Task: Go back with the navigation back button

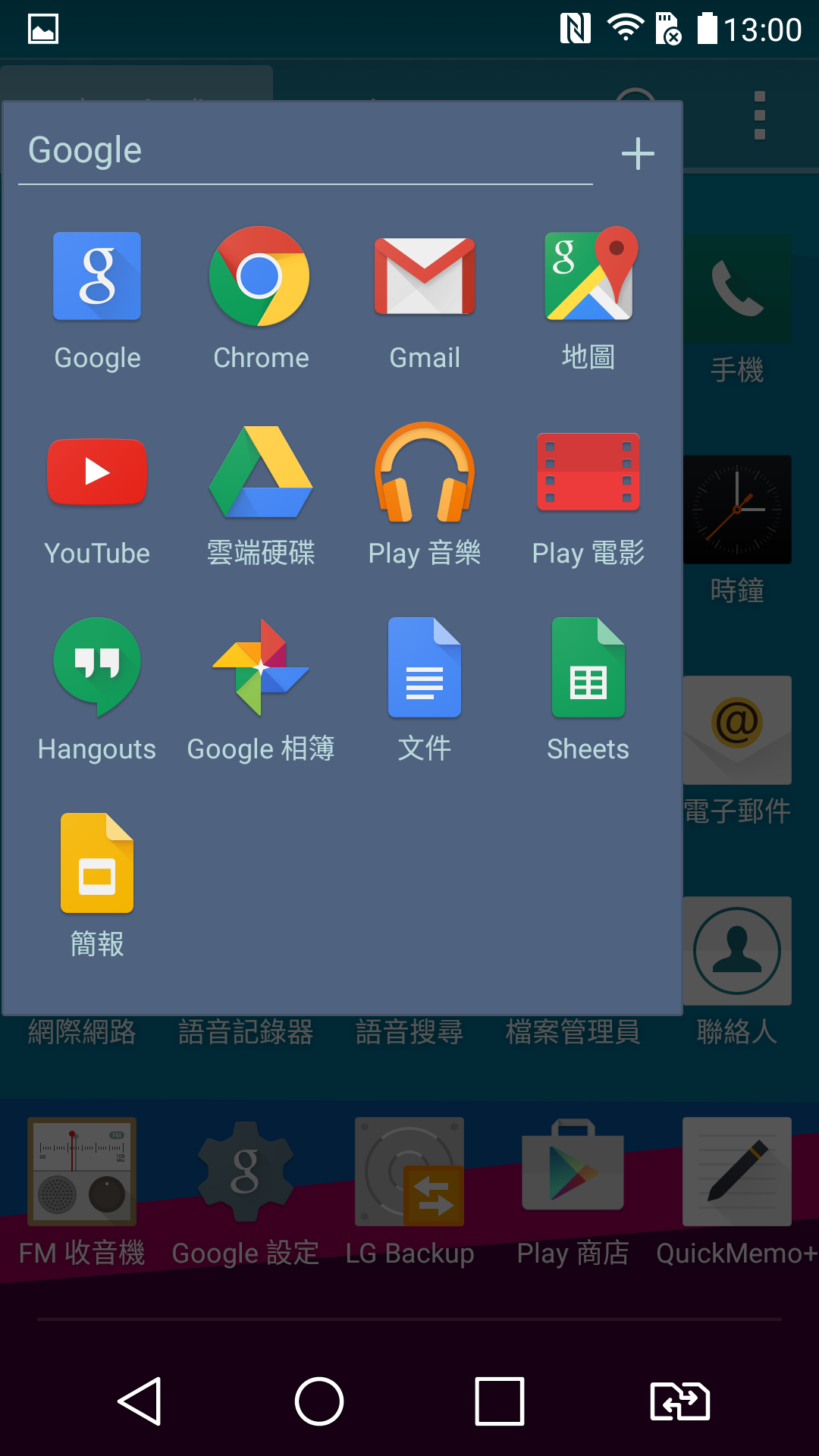Action: [x=140, y=1401]
